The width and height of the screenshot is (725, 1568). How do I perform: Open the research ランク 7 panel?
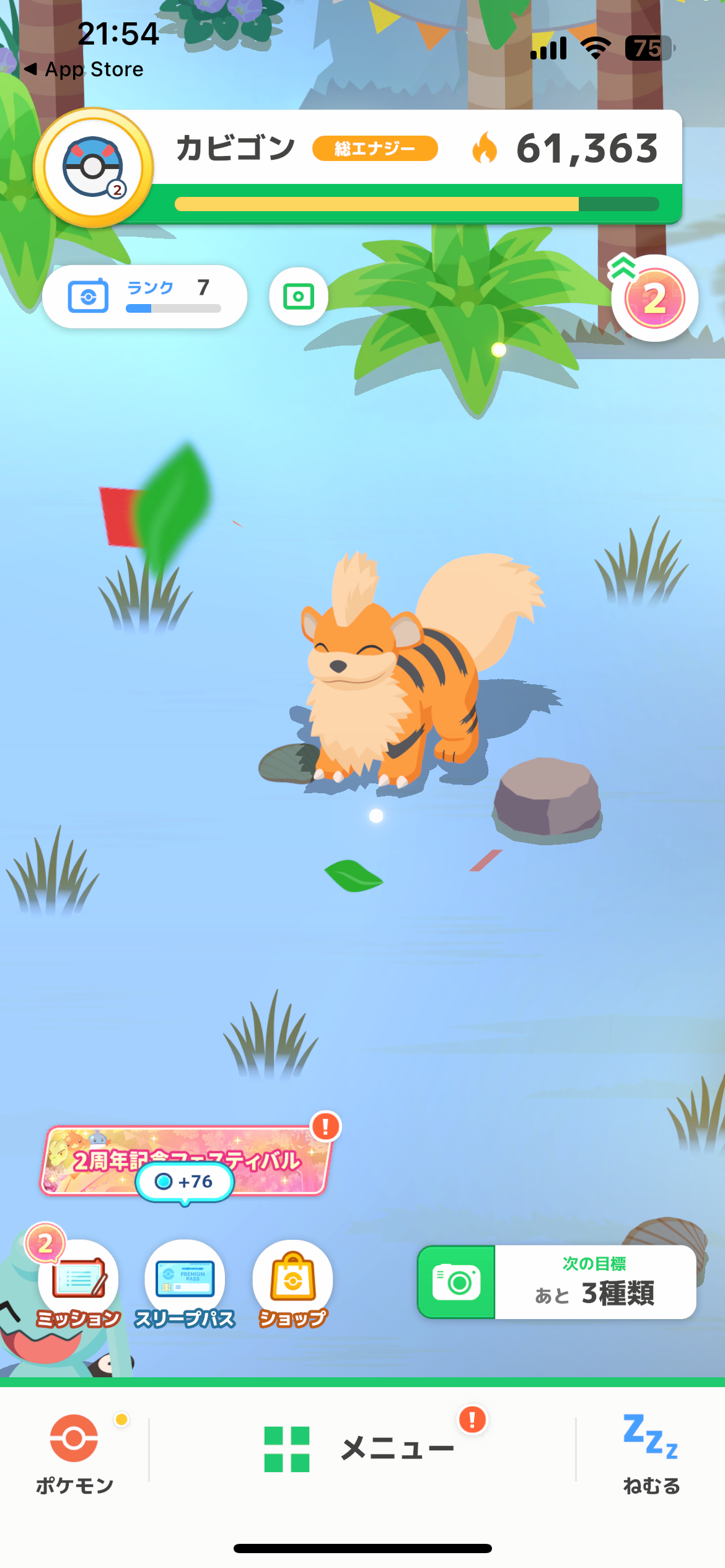tap(144, 297)
